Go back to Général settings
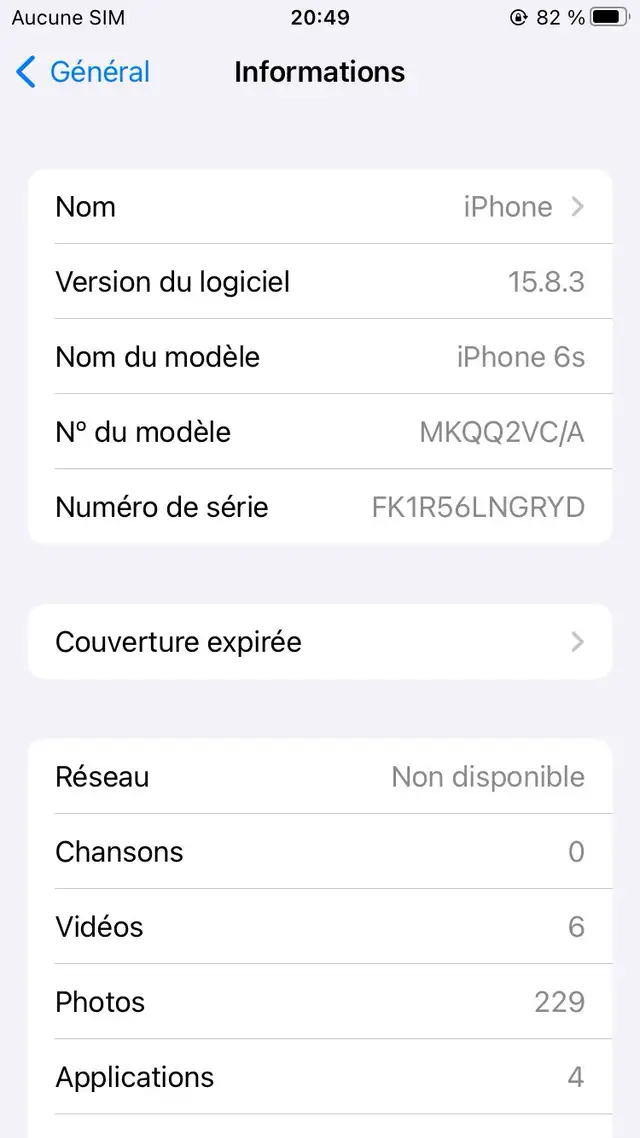Screen dimensions: 640x1138 point(83,73)
